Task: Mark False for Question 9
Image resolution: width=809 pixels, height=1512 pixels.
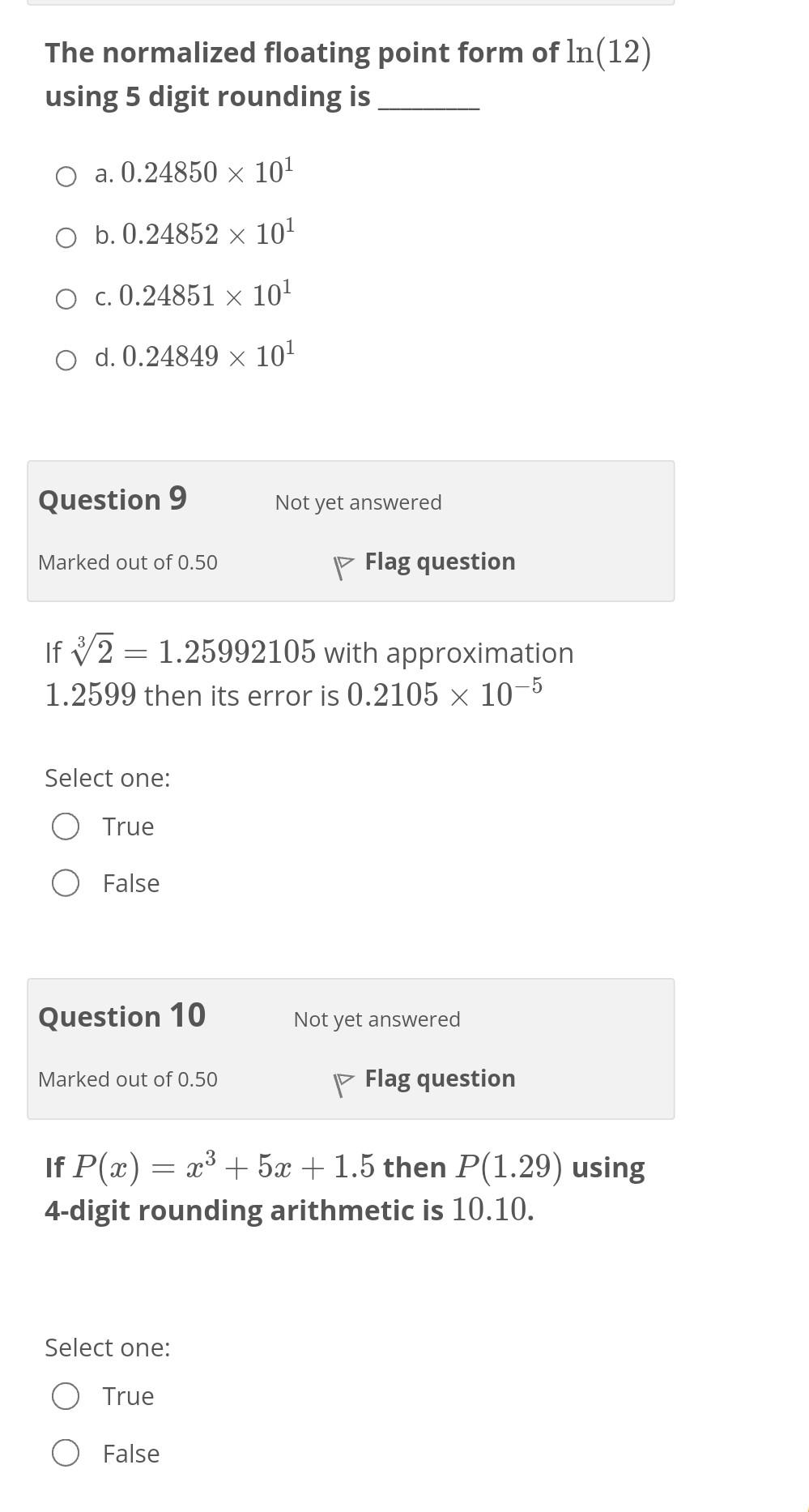Action: tap(66, 883)
